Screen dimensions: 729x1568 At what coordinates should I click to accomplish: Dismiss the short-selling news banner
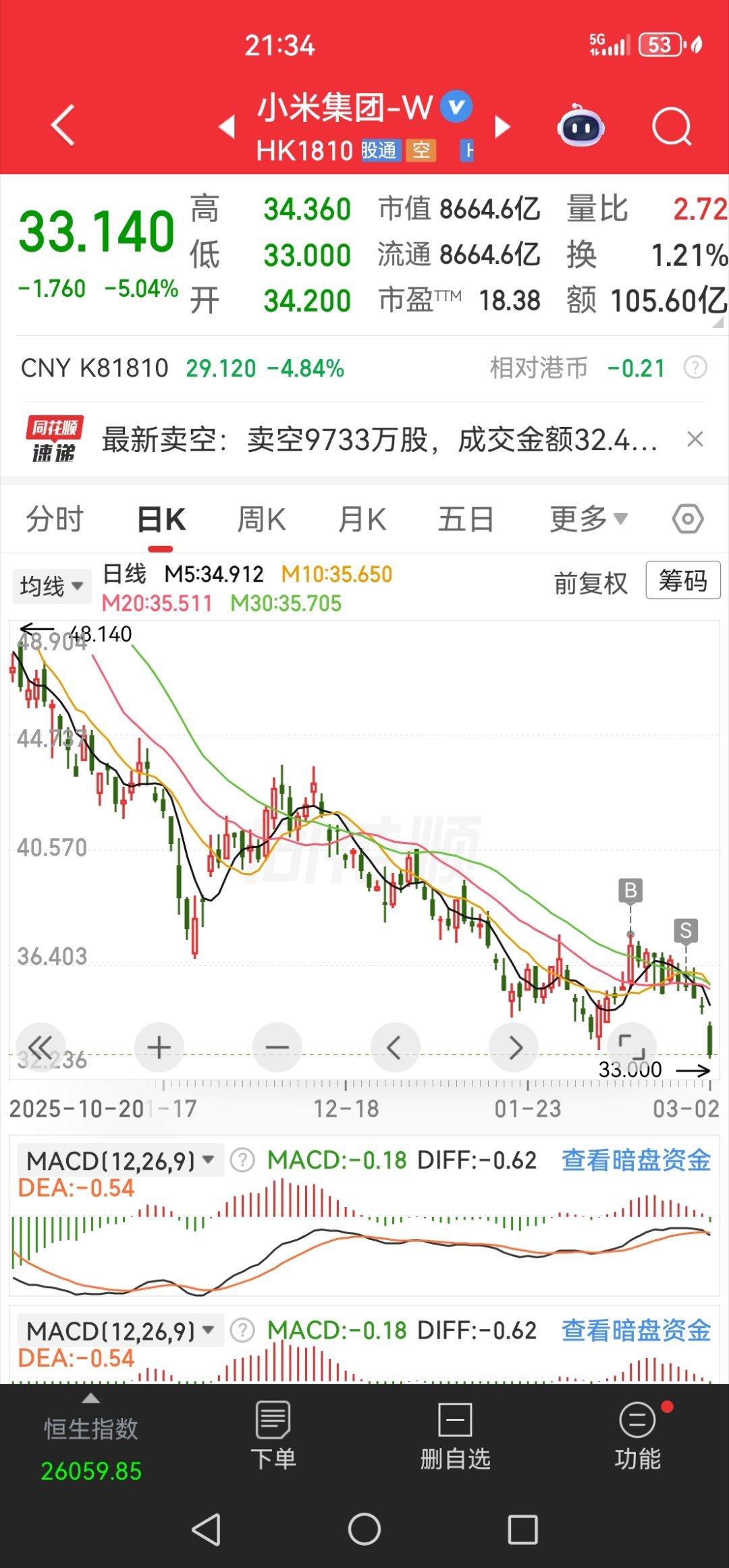click(x=695, y=439)
